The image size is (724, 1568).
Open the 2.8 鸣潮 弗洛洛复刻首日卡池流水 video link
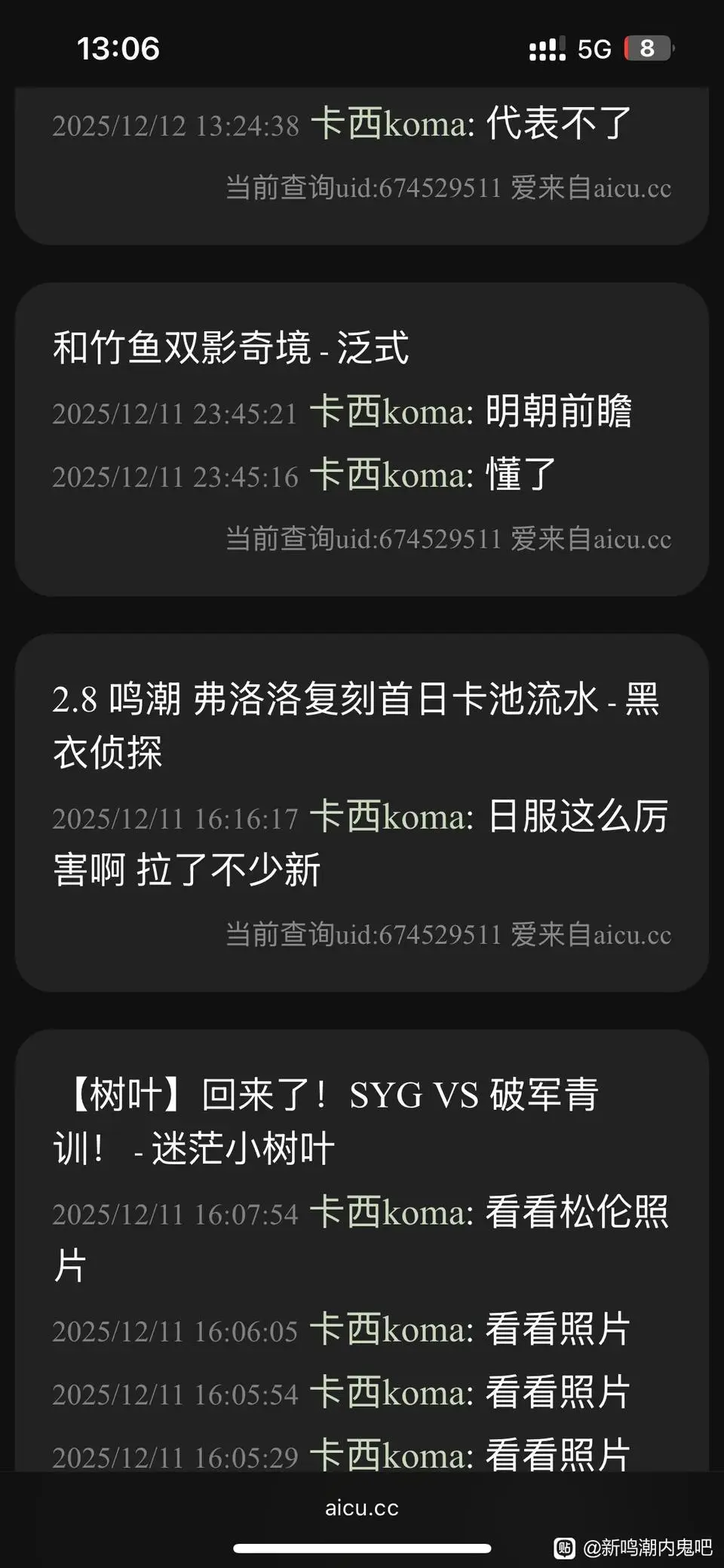tap(354, 724)
